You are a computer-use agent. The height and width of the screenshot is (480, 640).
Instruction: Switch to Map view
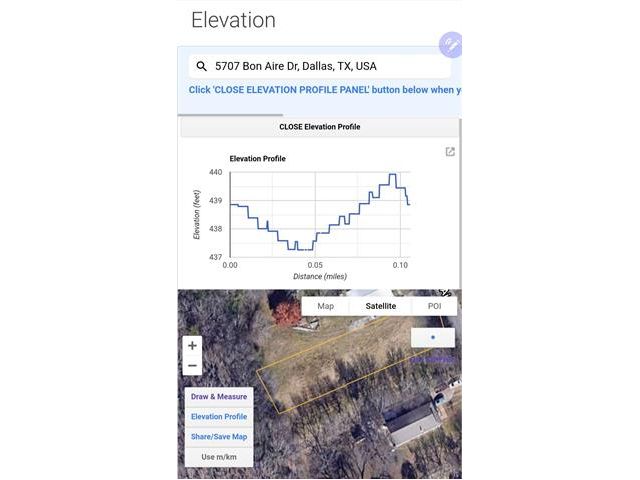(325, 306)
